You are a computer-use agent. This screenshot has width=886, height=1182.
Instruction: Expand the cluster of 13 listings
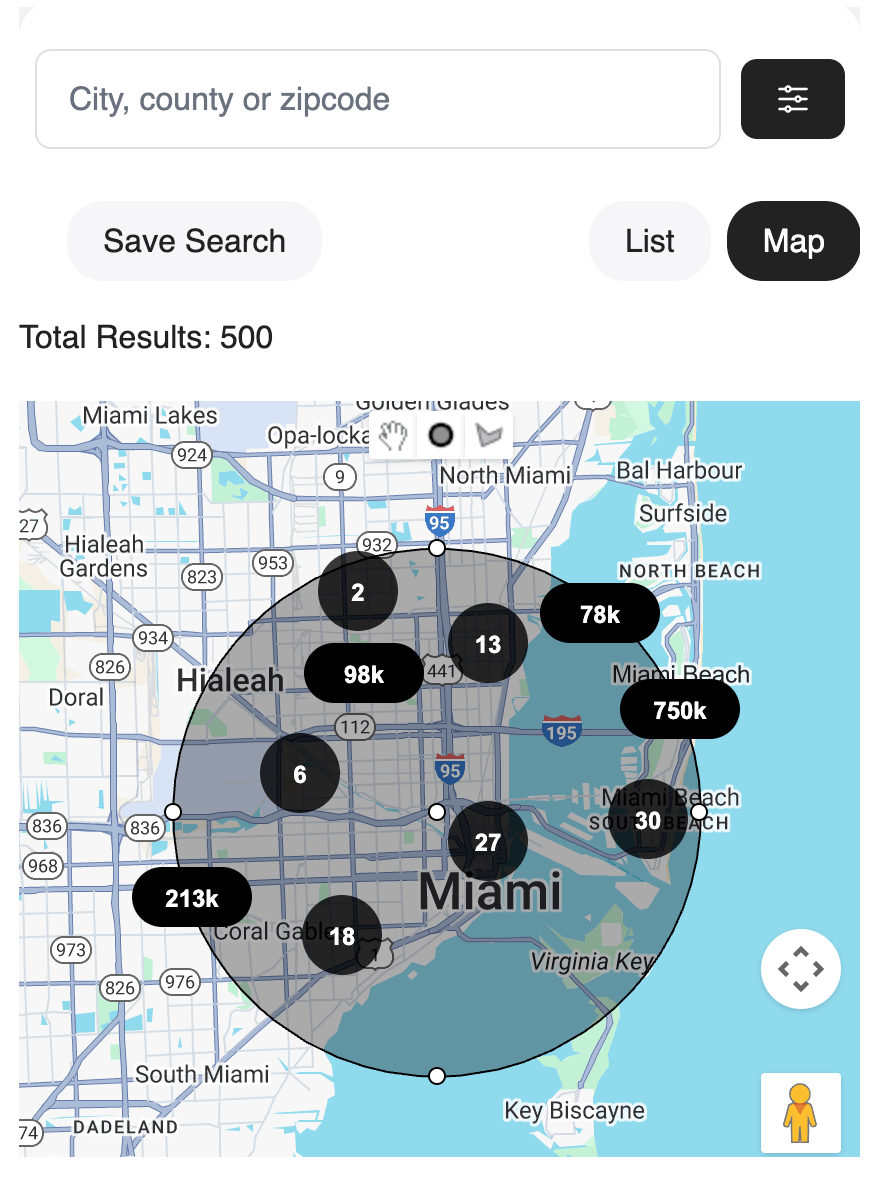(x=488, y=644)
